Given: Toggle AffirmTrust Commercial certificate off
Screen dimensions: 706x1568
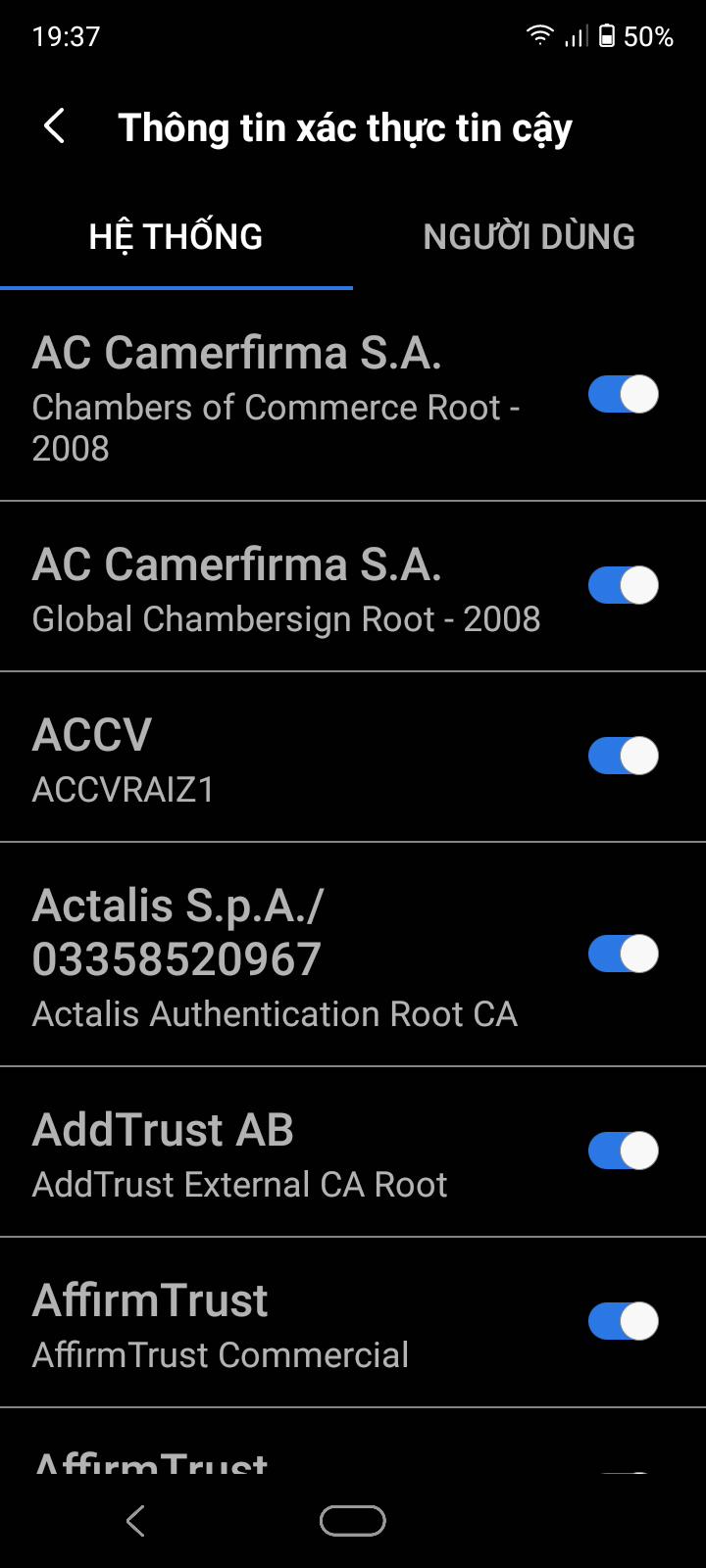Looking at the screenshot, I should 623,1322.
